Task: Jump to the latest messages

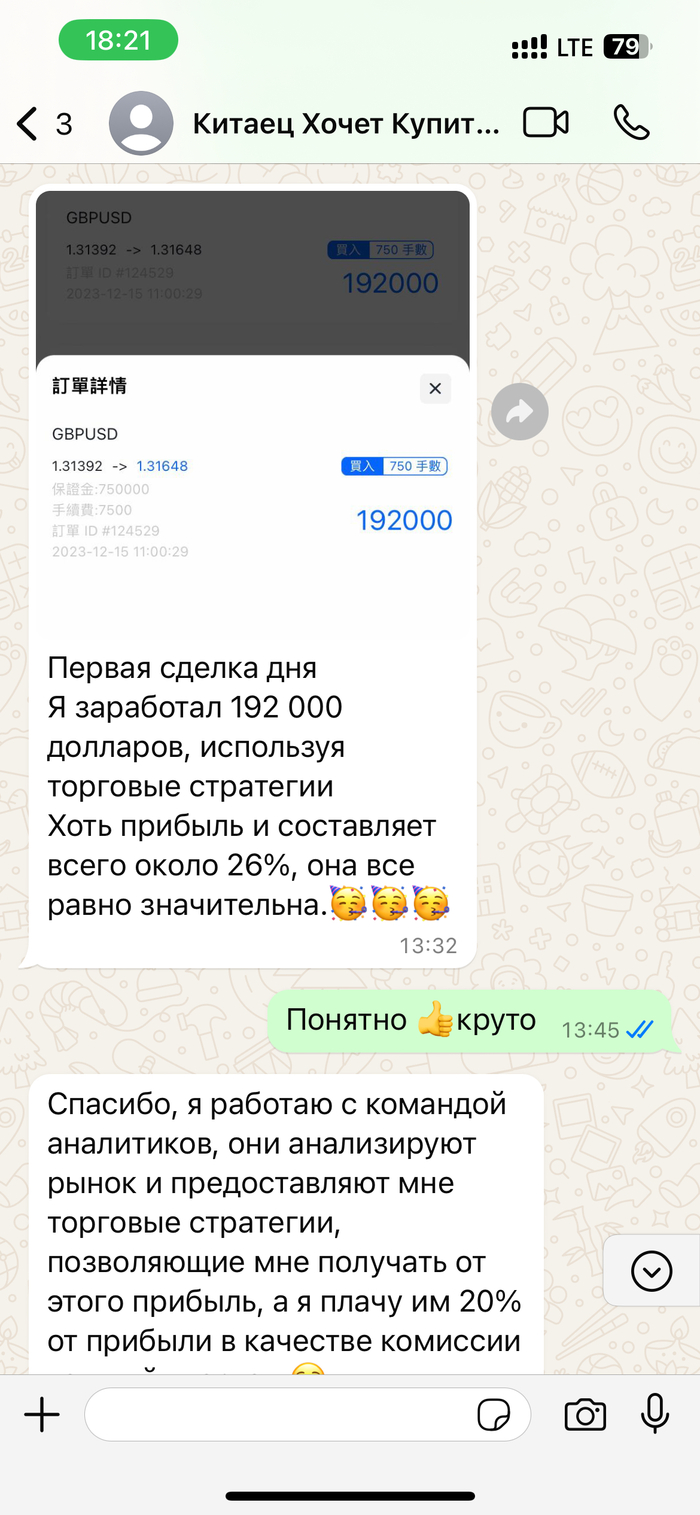Action: coord(651,1271)
